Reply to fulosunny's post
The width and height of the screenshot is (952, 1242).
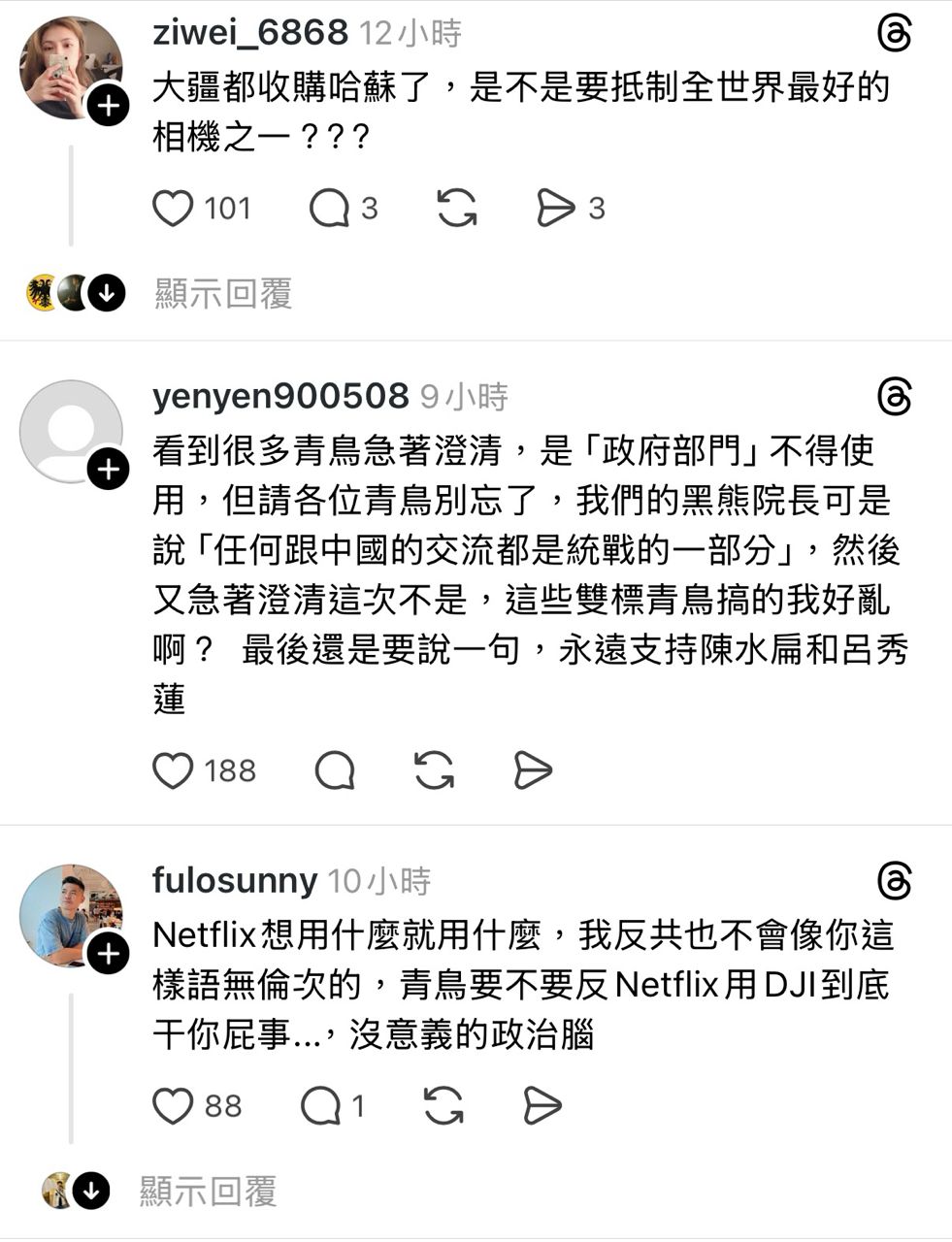(x=321, y=1106)
